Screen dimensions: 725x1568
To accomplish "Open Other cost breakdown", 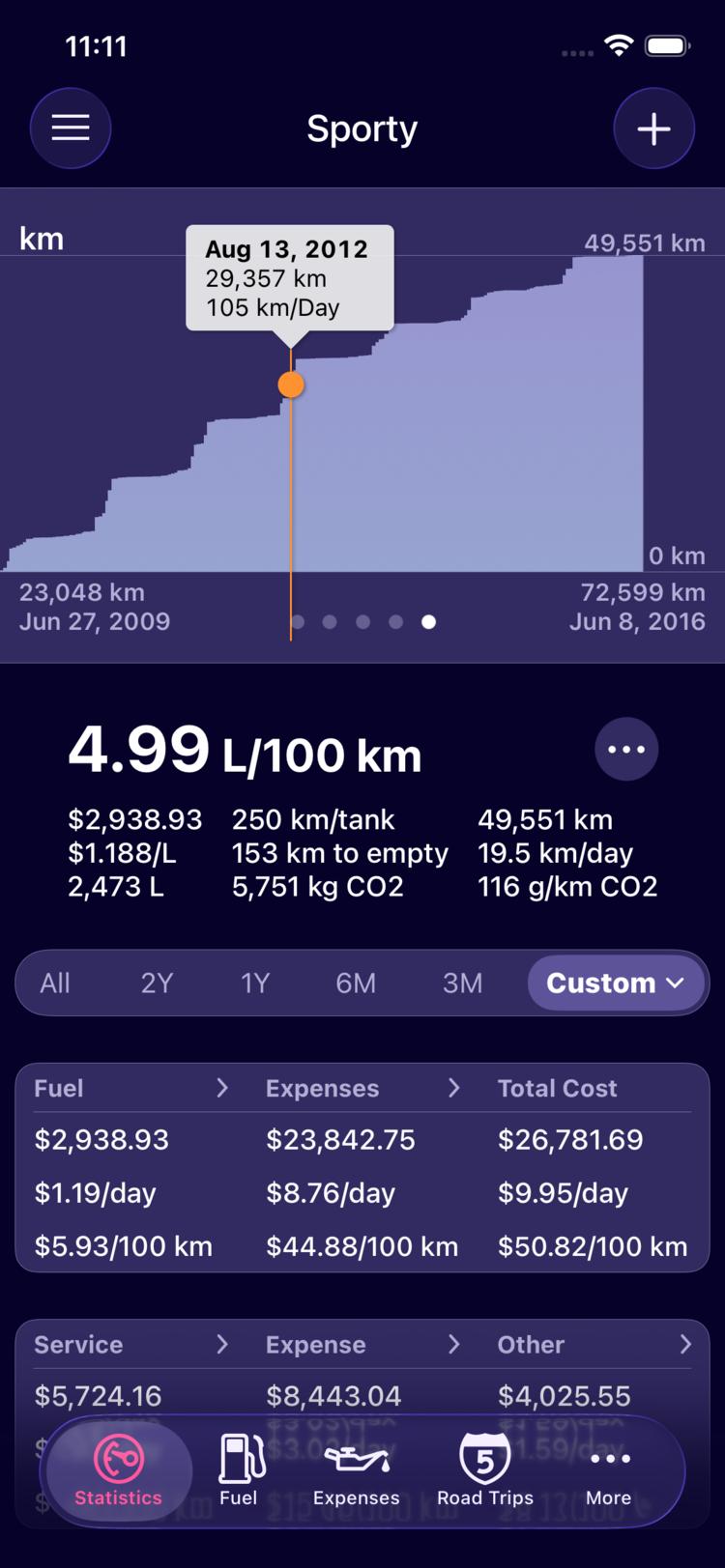I will coord(594,1344).
